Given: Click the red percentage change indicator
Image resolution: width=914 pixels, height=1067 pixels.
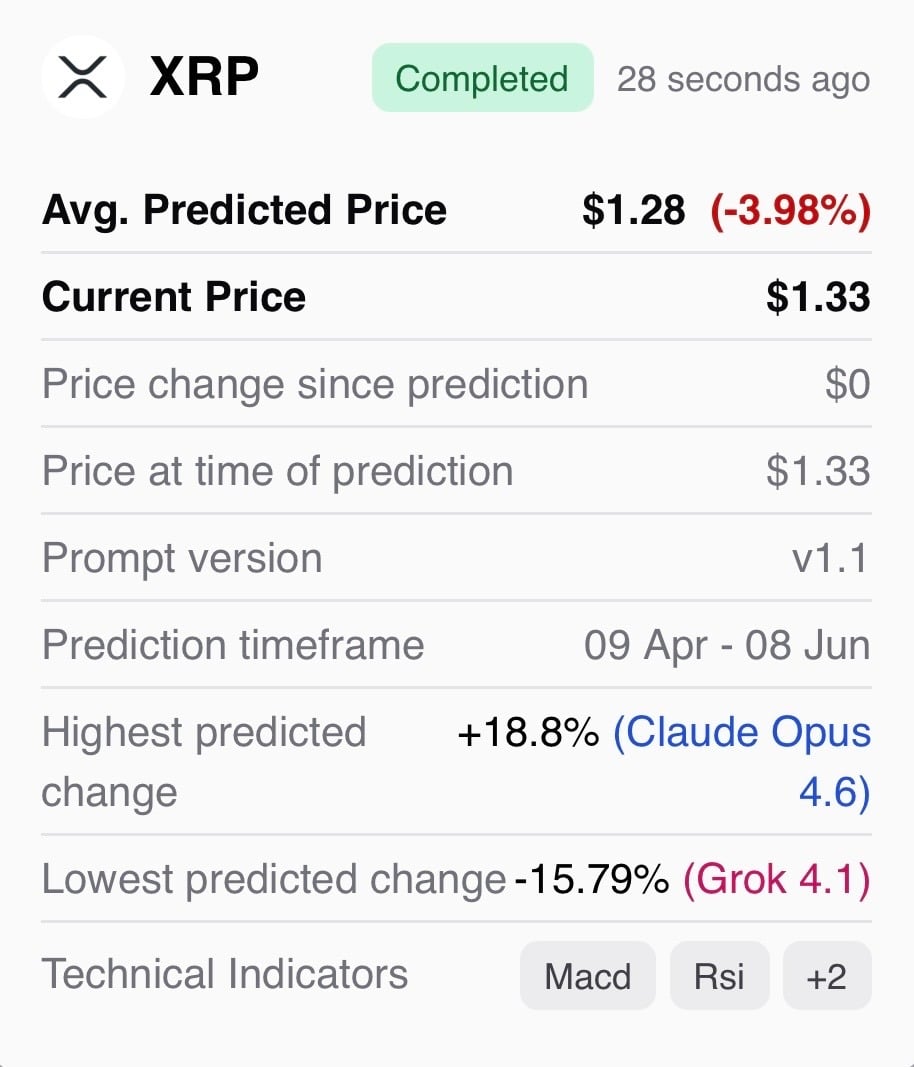Looking at the screenshot, I should click(x=789, y=210).
